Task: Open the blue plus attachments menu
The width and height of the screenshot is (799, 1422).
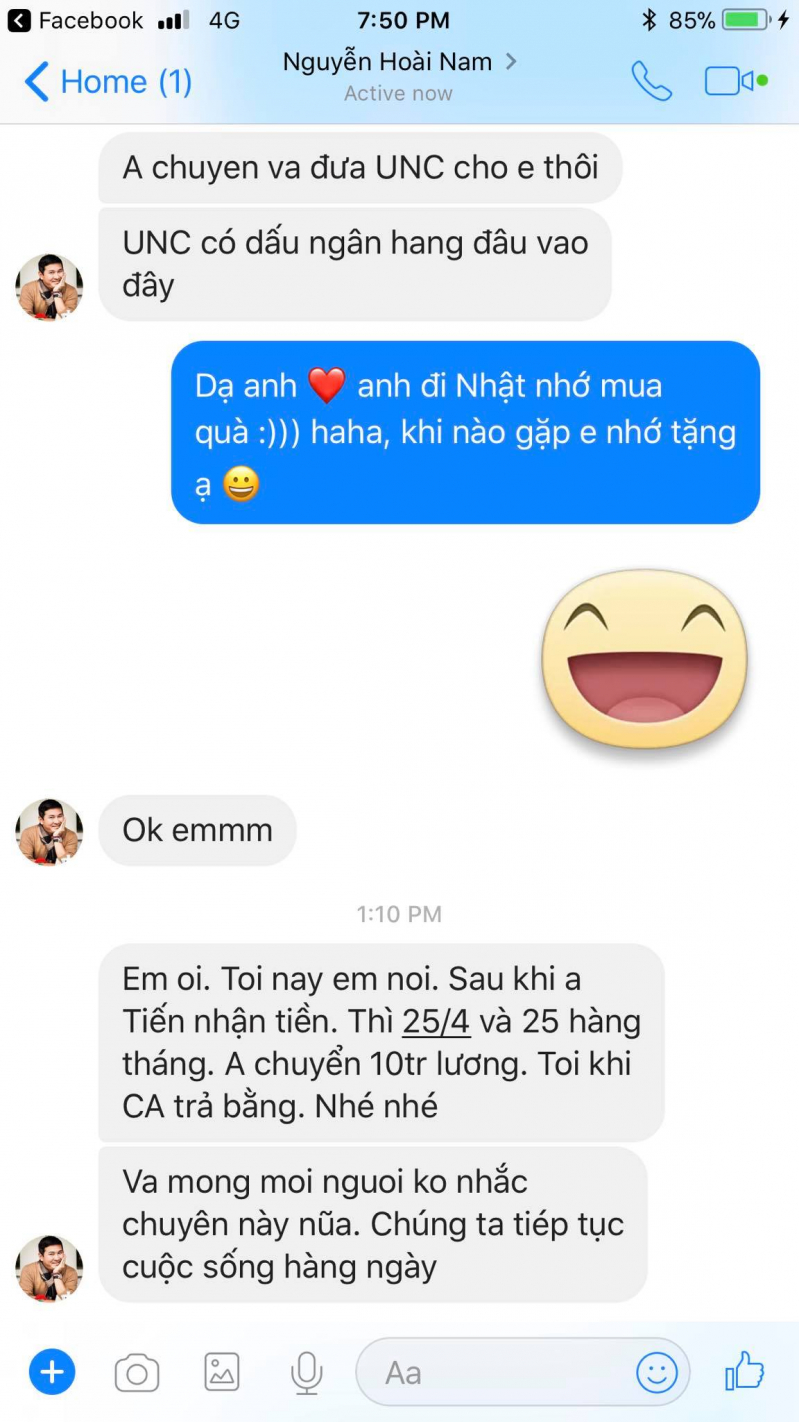Action: 52,1372
